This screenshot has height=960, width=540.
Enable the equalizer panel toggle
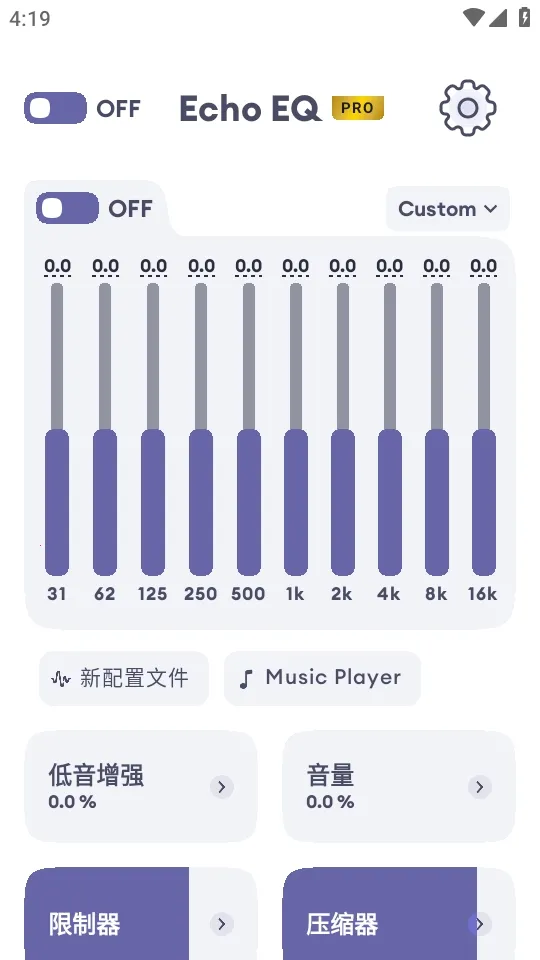(x=67, y=208)
